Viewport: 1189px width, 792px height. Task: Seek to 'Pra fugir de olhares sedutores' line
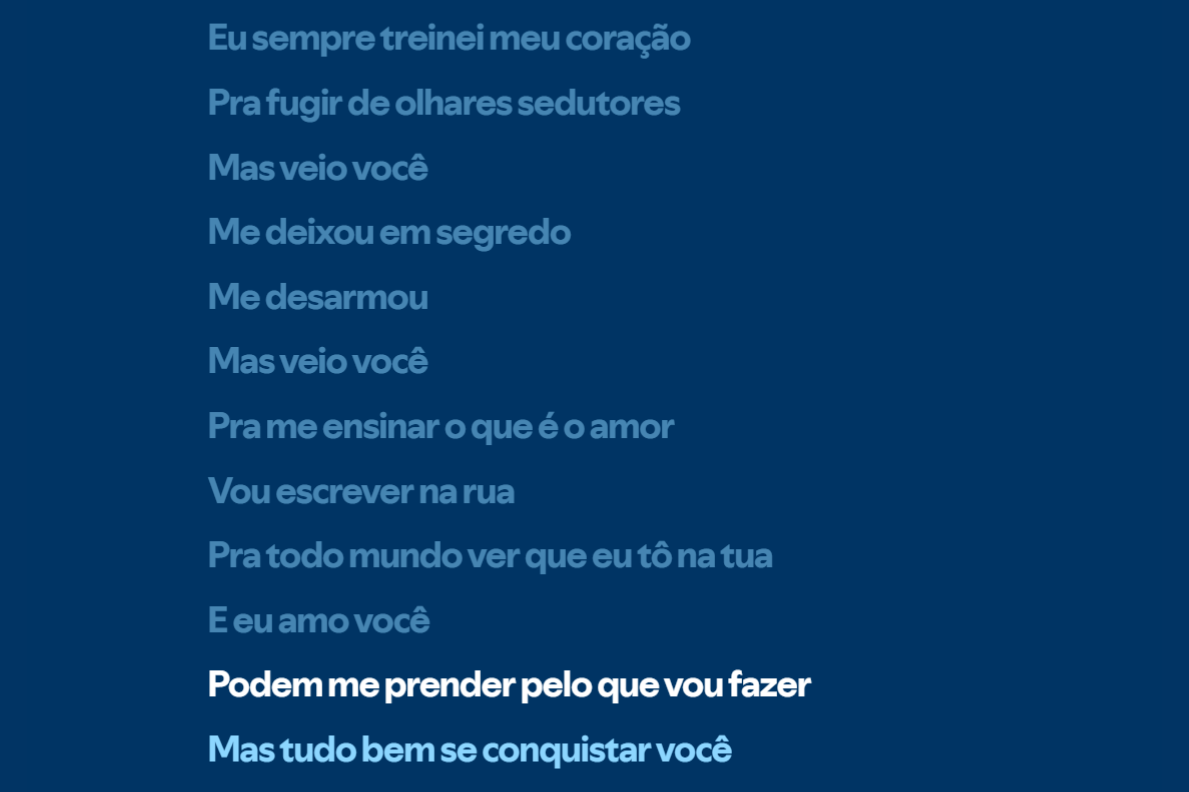point(443,103)
